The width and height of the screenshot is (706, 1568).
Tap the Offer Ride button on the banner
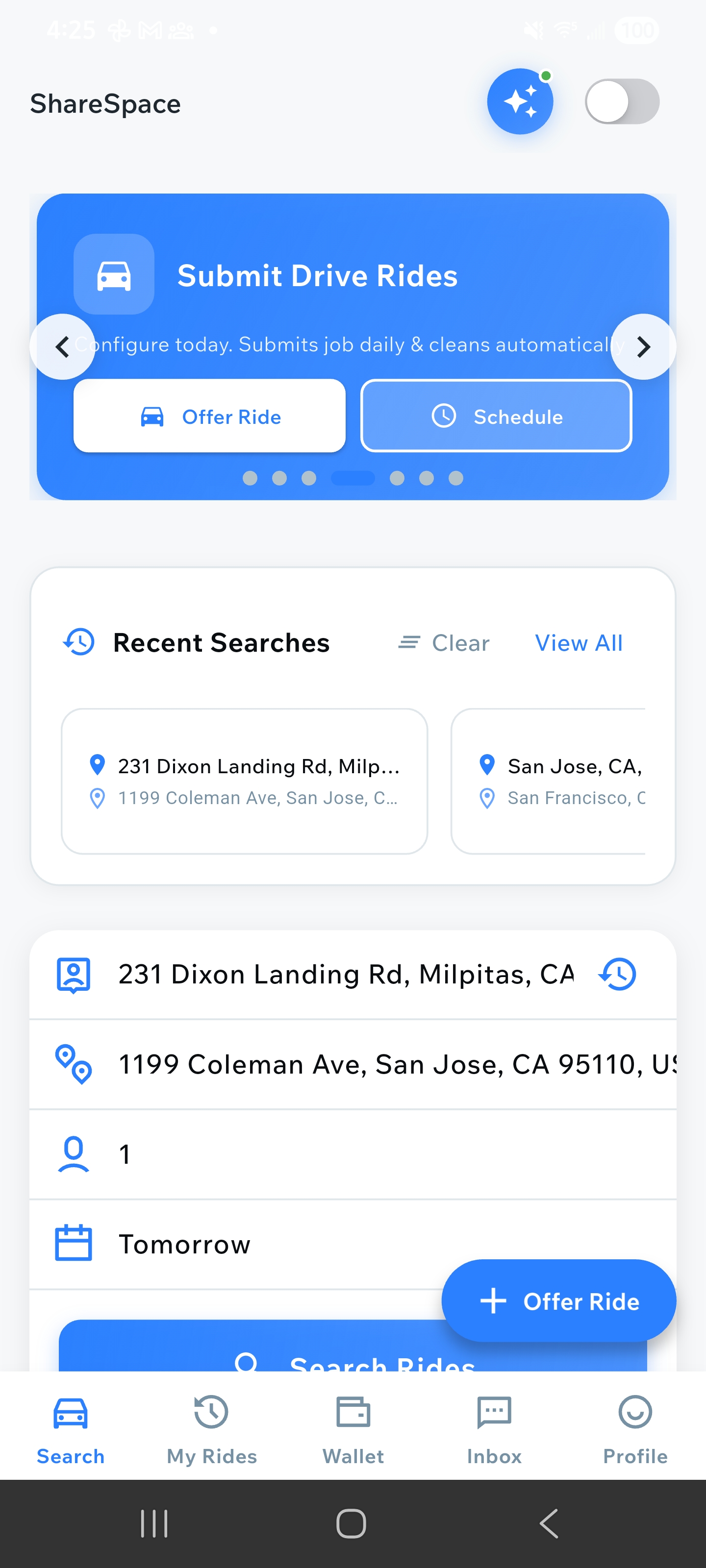coord(209,416)
